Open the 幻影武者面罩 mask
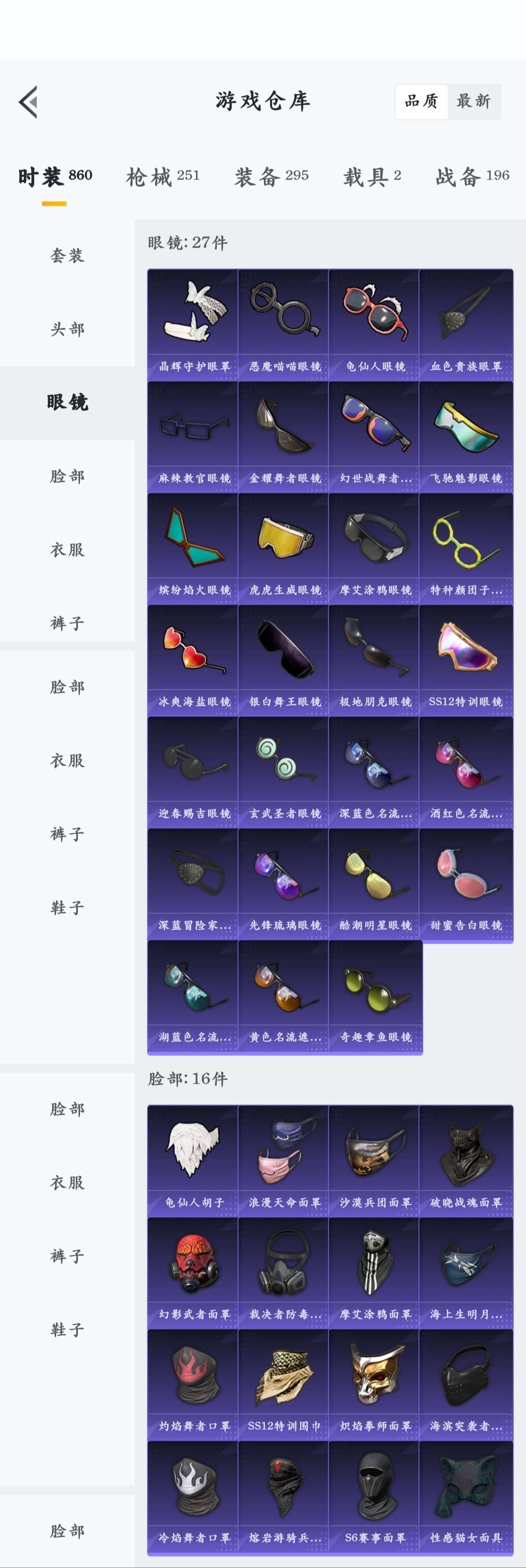Screen dimensions: 526x1568 tap(193, 1273)
